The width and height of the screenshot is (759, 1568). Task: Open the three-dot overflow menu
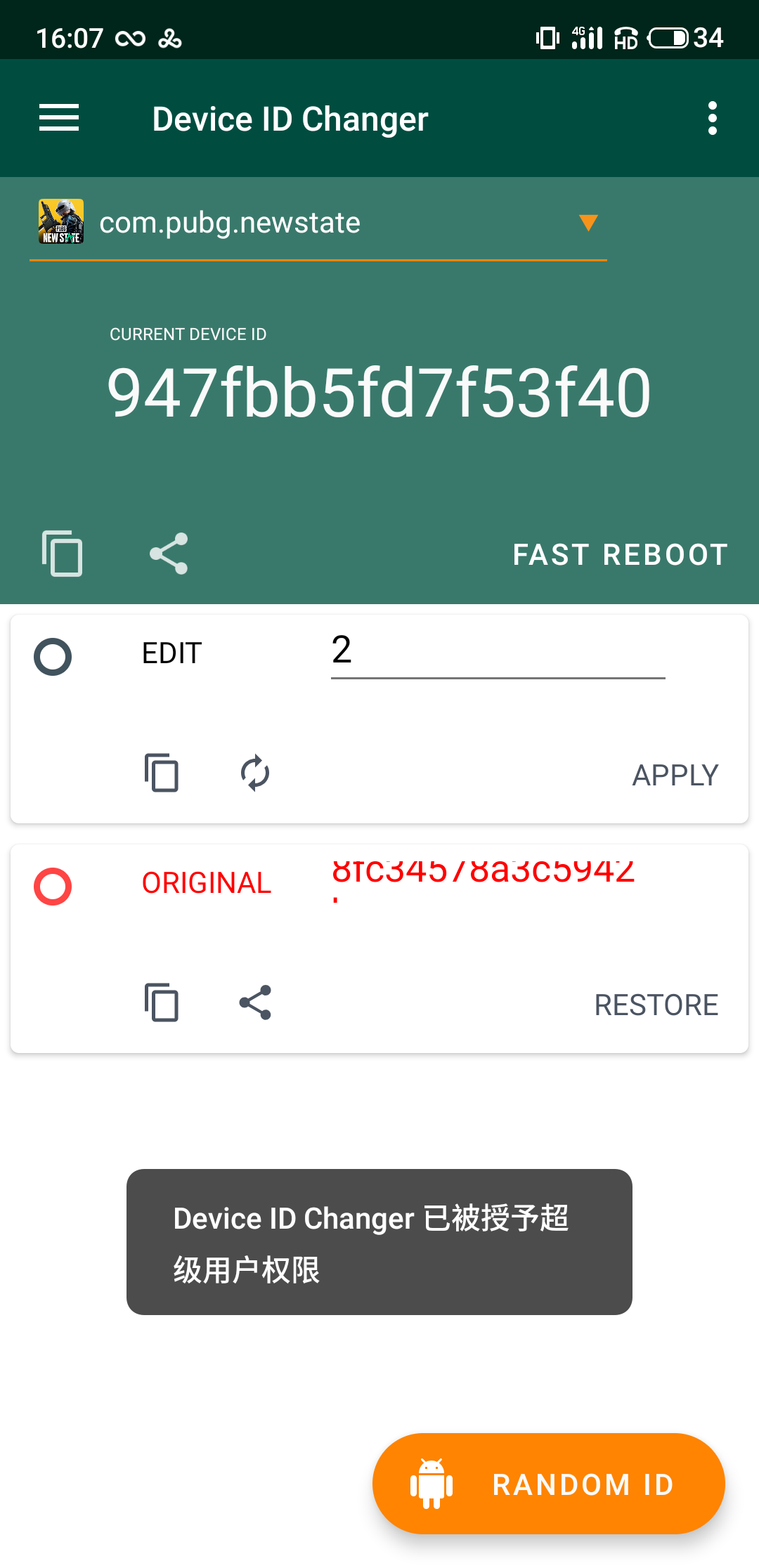click(x=712, y=118)
